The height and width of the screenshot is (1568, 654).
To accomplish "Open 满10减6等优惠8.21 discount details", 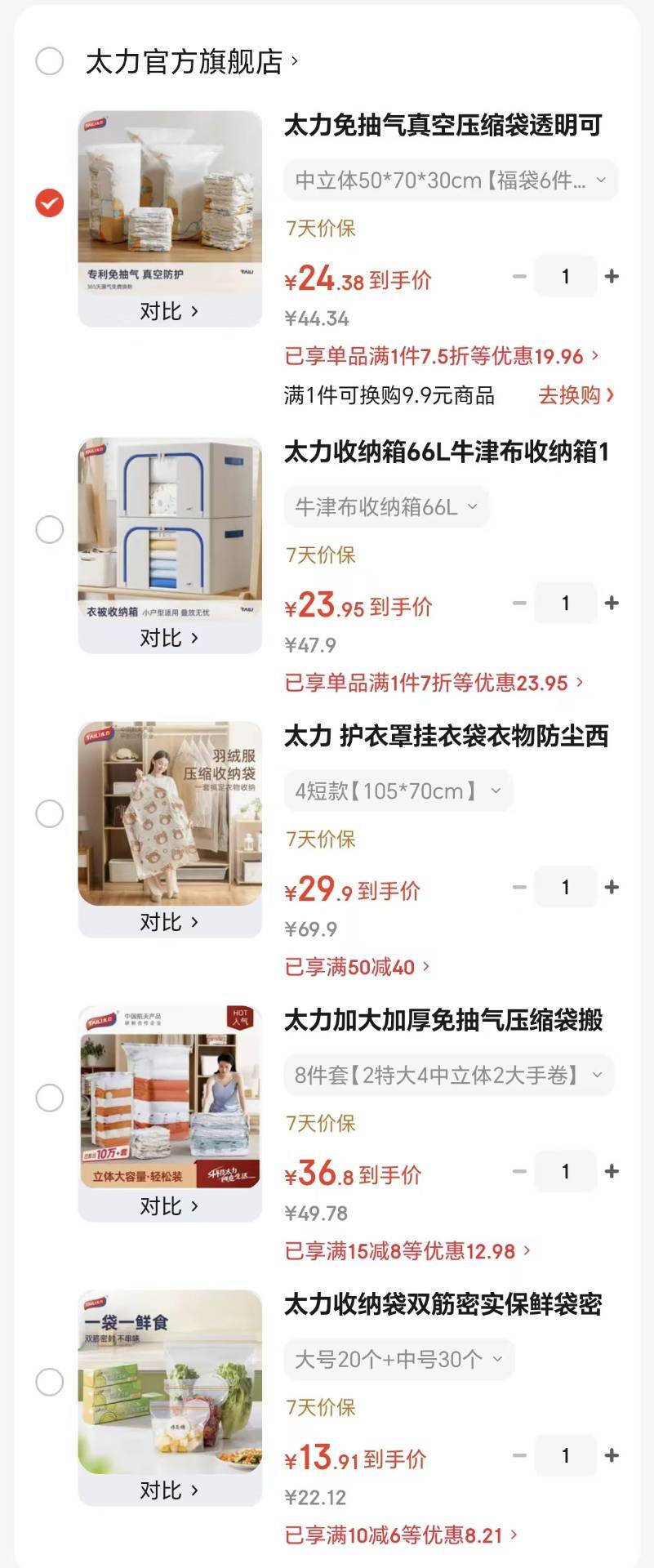I will tap(400, 1535).
